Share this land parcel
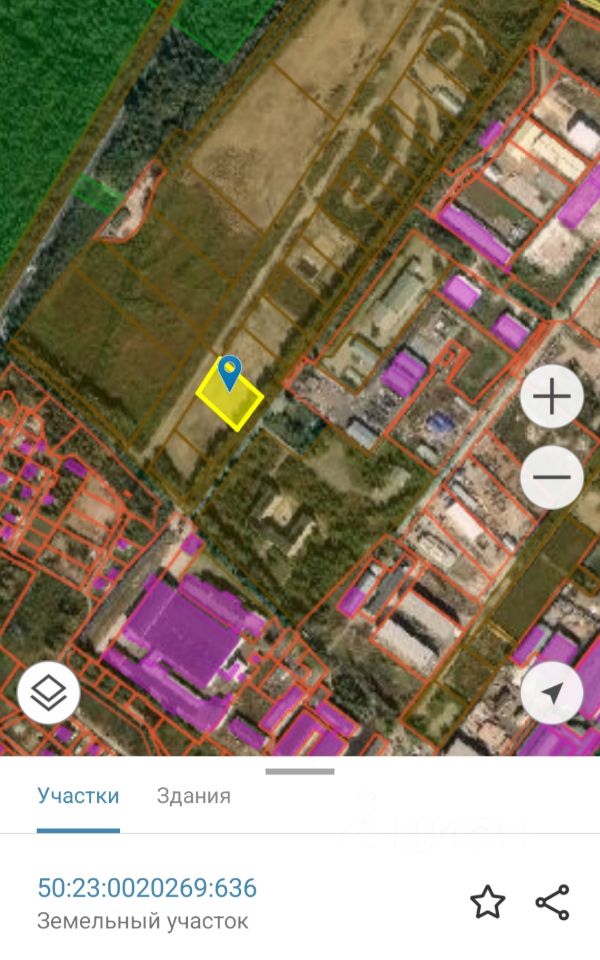This screenshot has width=600, height=960. (552, 902)
